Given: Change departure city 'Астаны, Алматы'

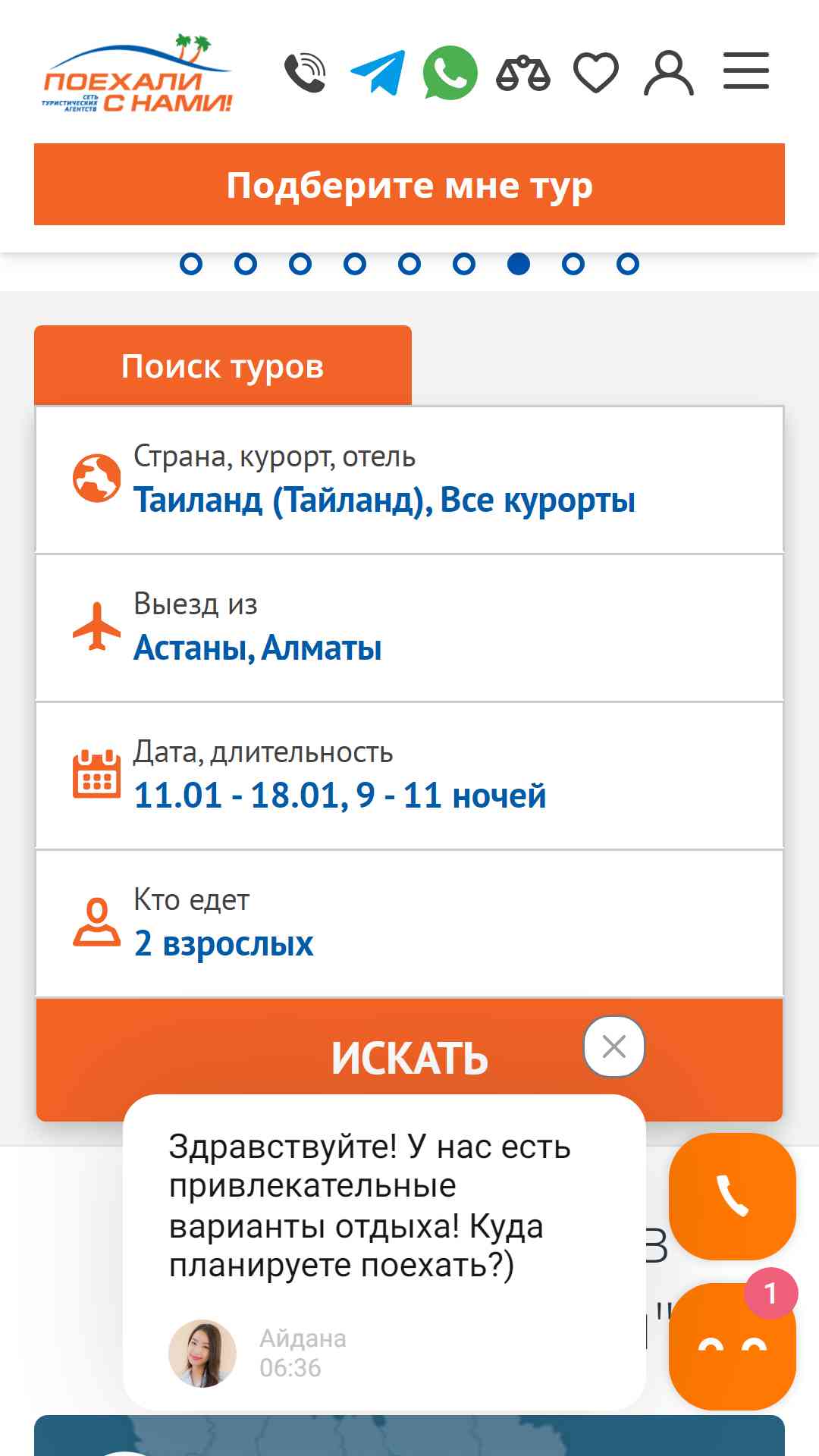Looking at the screenshot, I should coord(409,628).
